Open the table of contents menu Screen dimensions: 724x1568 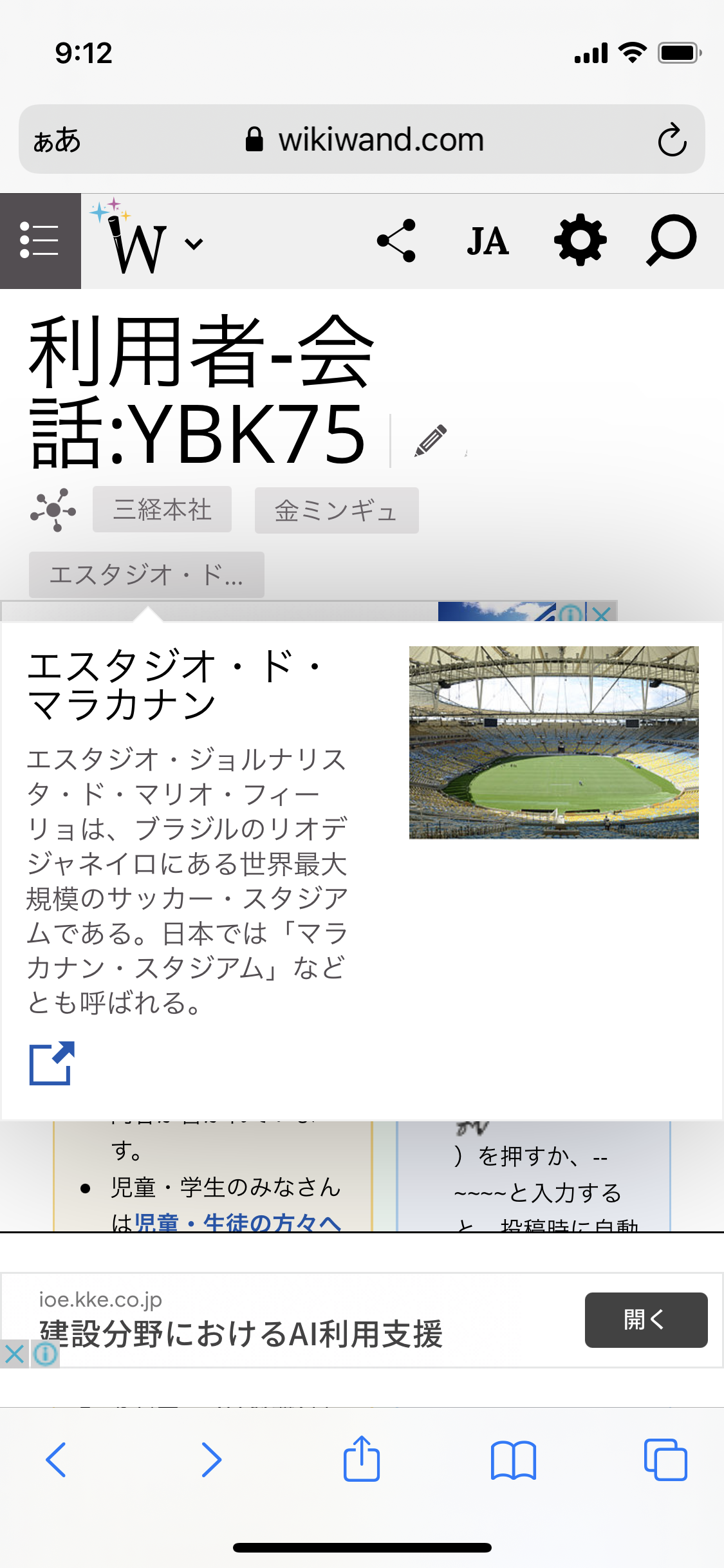coord(40,241)
